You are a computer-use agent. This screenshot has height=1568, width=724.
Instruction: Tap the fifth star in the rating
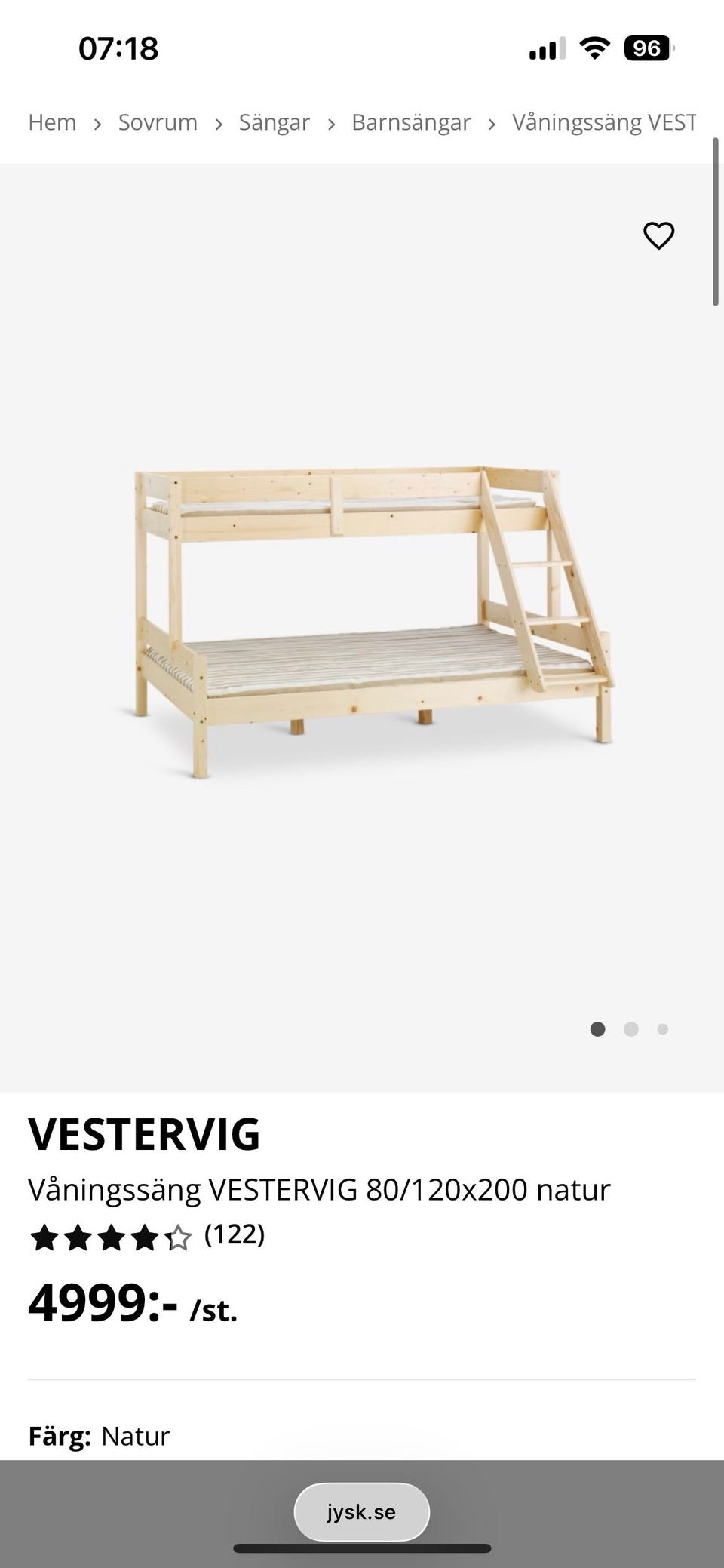[176, 1234]
